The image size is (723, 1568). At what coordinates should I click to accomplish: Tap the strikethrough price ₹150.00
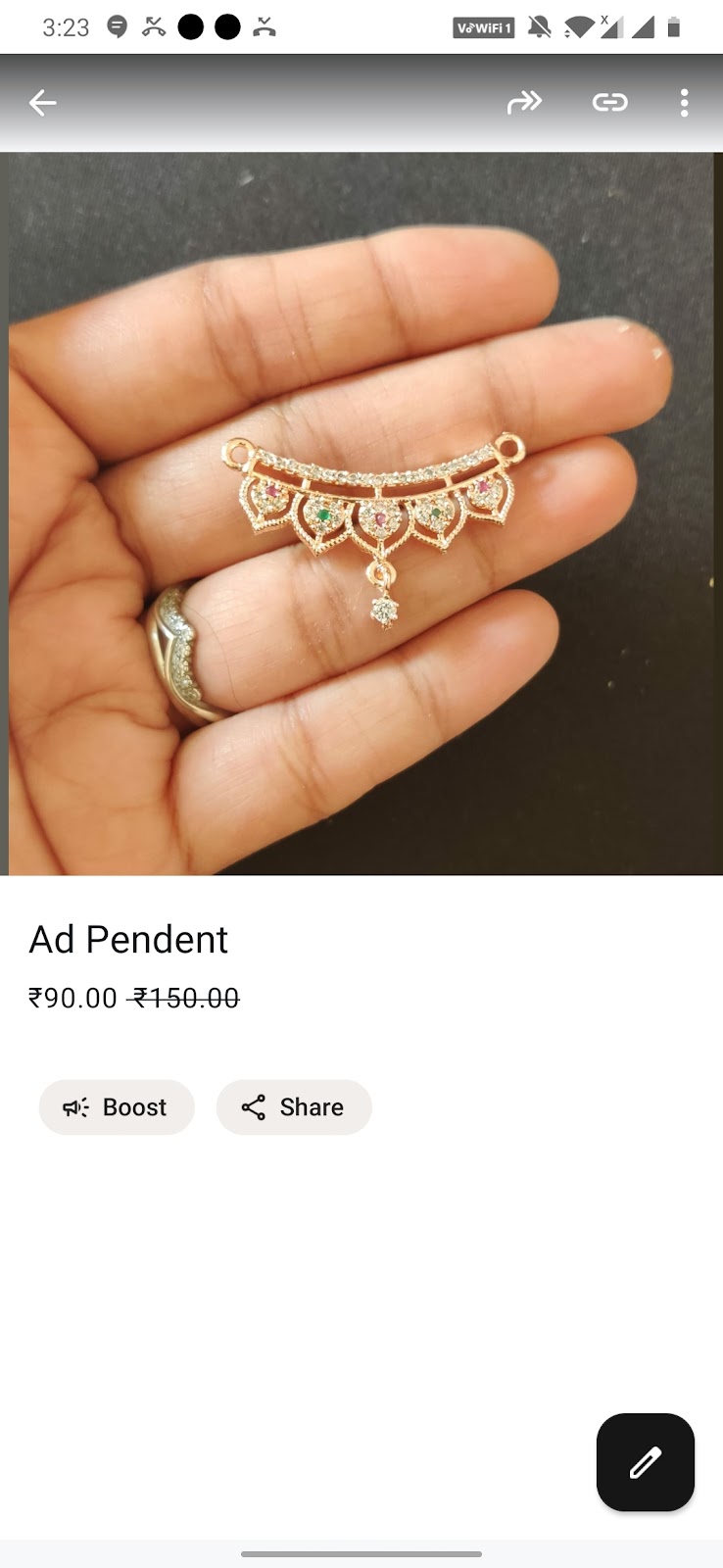coord(184,999)
